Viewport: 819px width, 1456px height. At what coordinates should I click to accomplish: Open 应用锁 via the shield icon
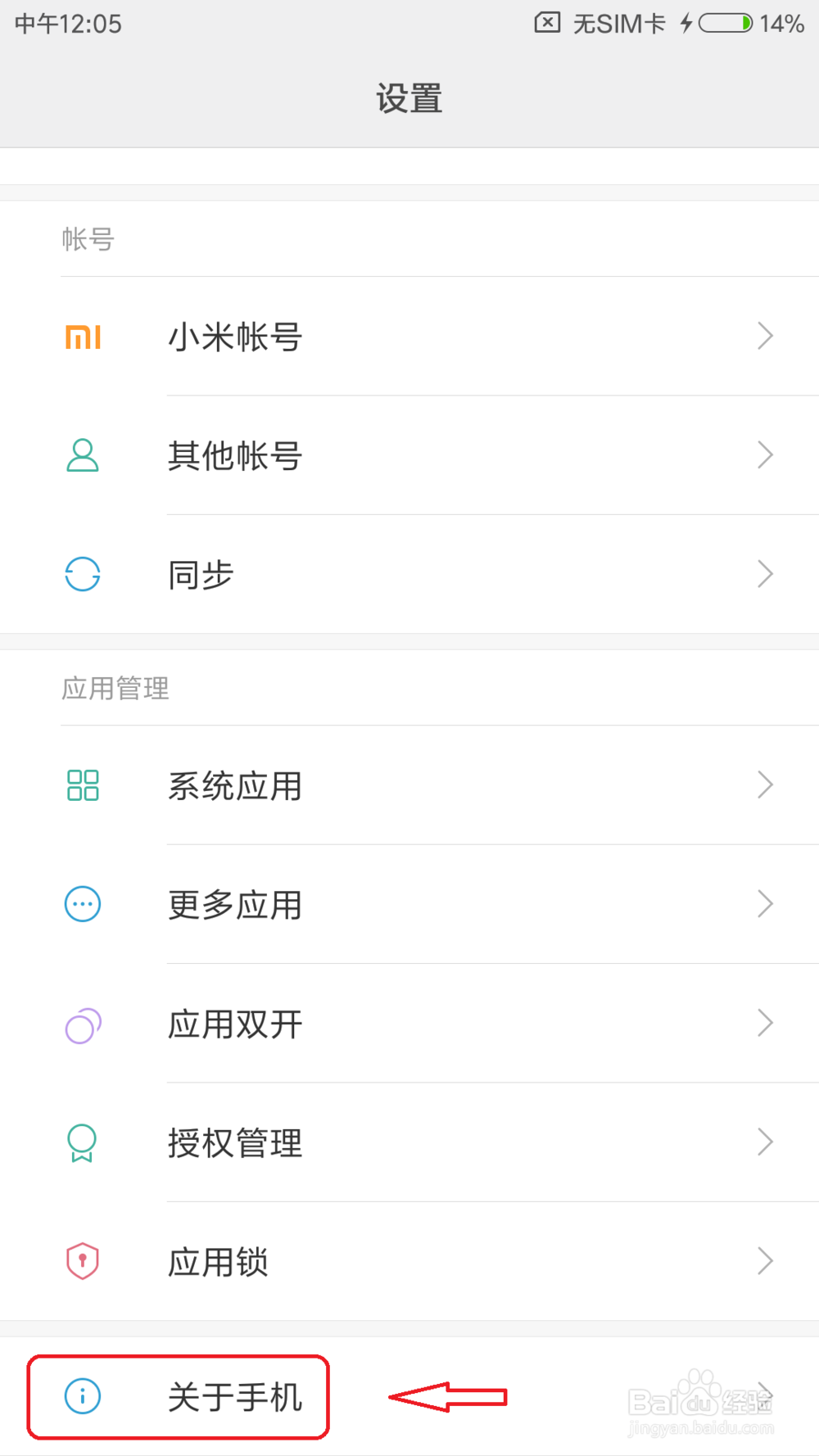(82, 1261)
